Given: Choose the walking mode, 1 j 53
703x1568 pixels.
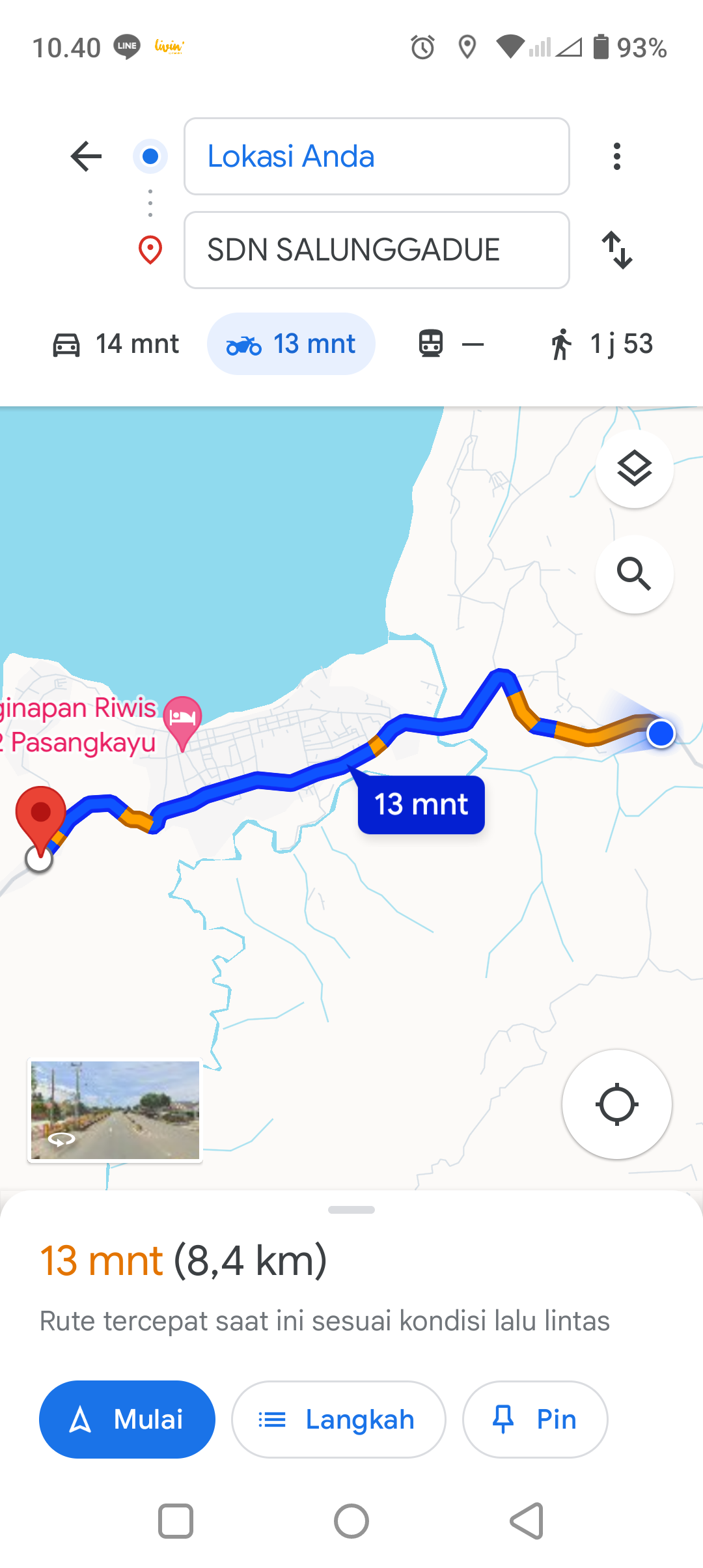Looking at the screenshot, I should click(x=601, y=344).
